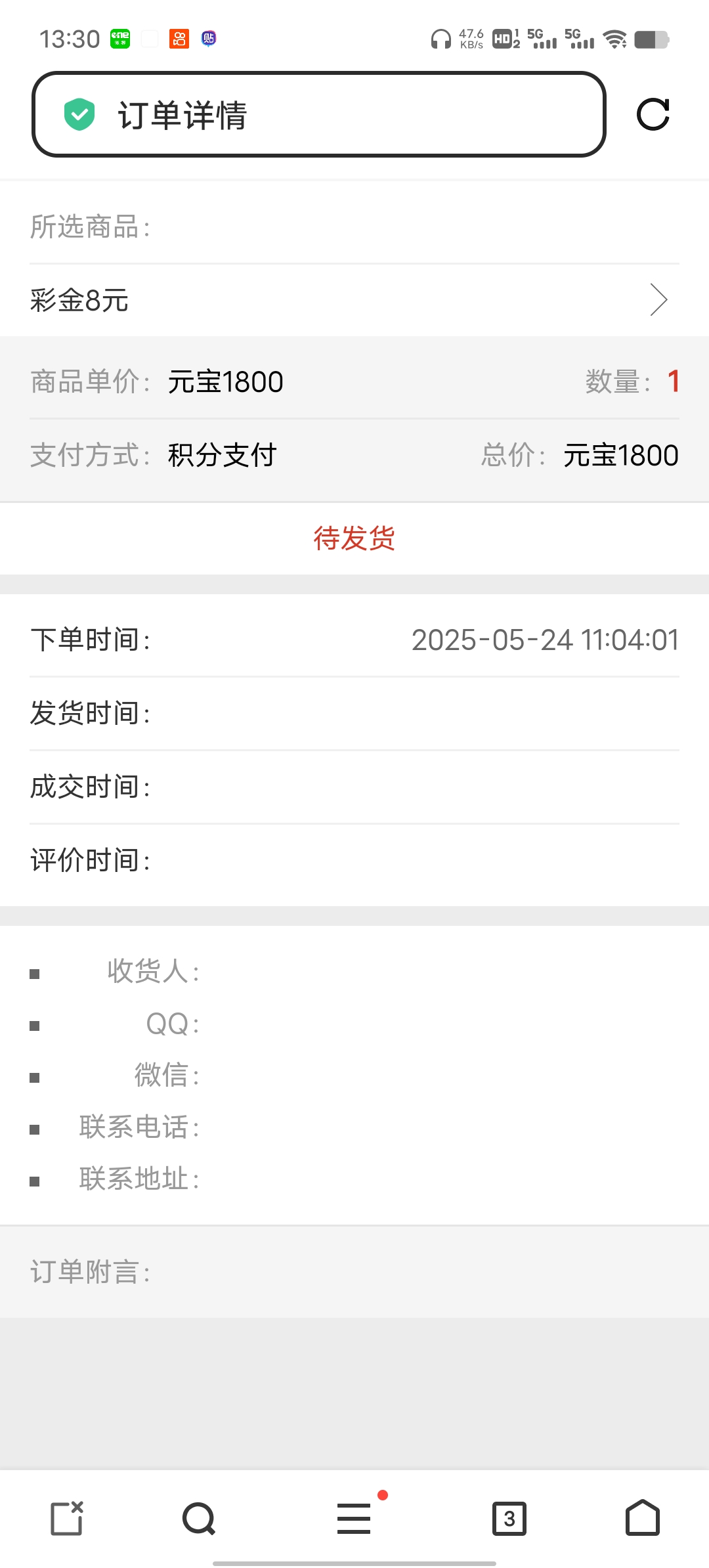The height and width of the screenshot is (1568, 709).
Task: Tap the 积分支付 payment method
Action: tap(221, 454)
